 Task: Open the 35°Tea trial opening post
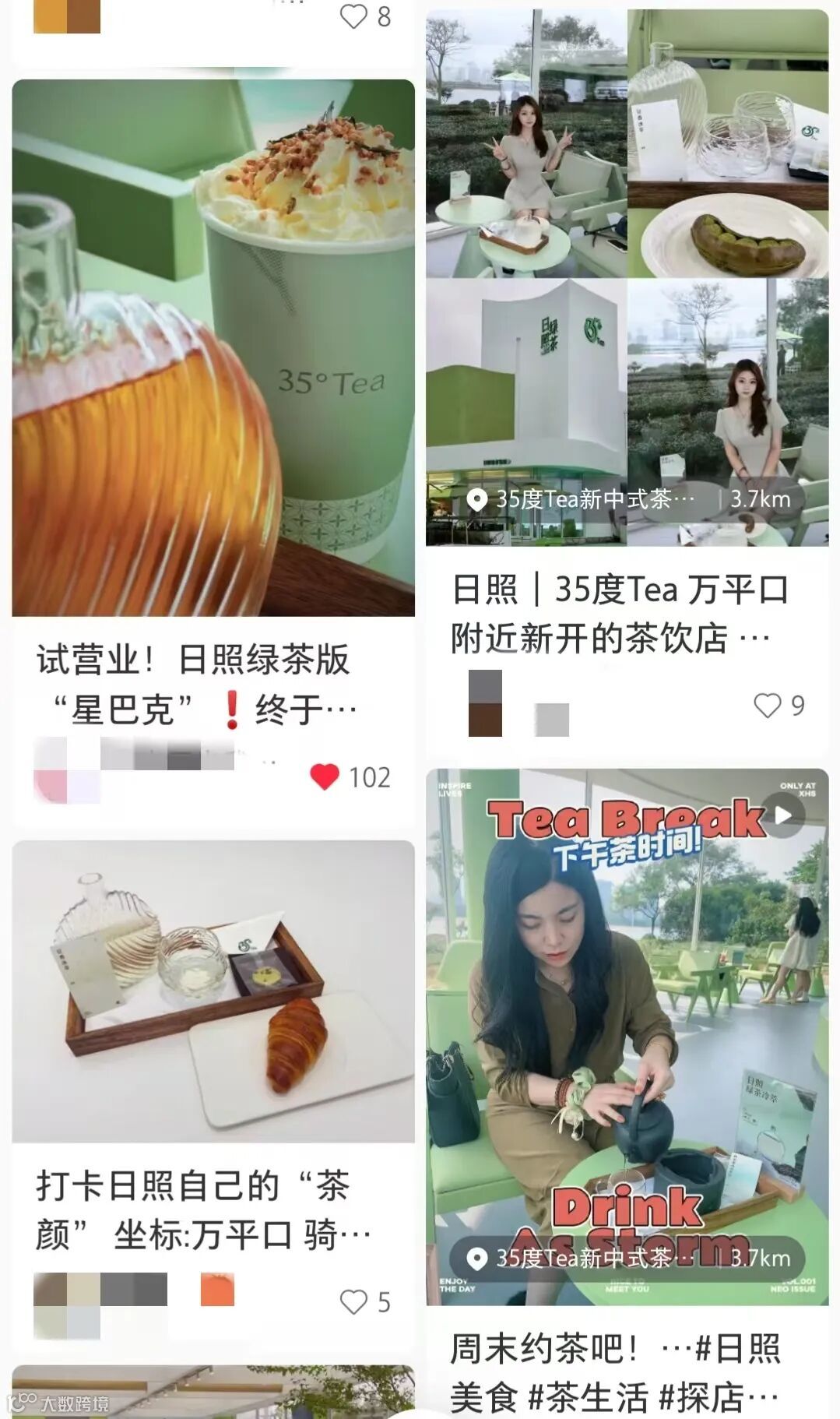[213, 348]
